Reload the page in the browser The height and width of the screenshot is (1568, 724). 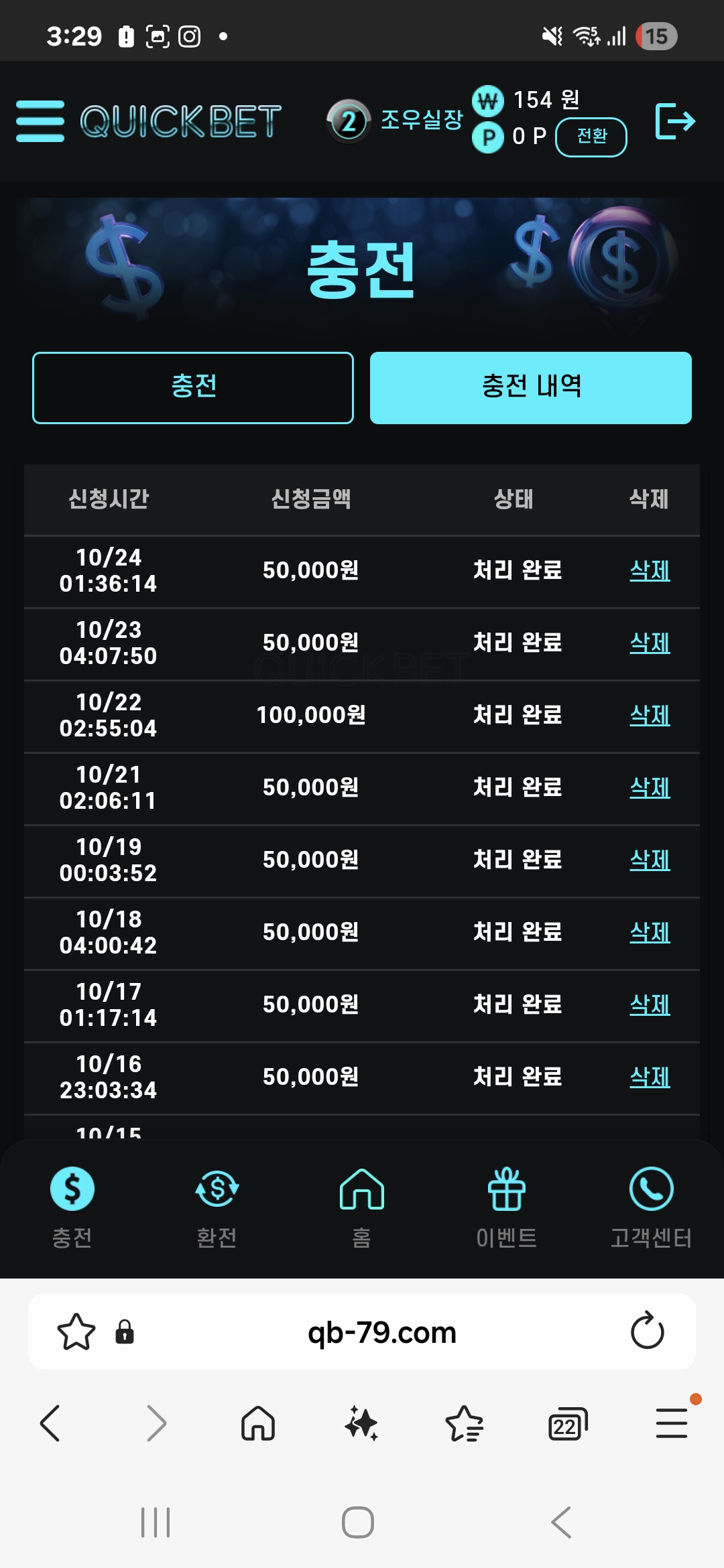point(647,1331)
